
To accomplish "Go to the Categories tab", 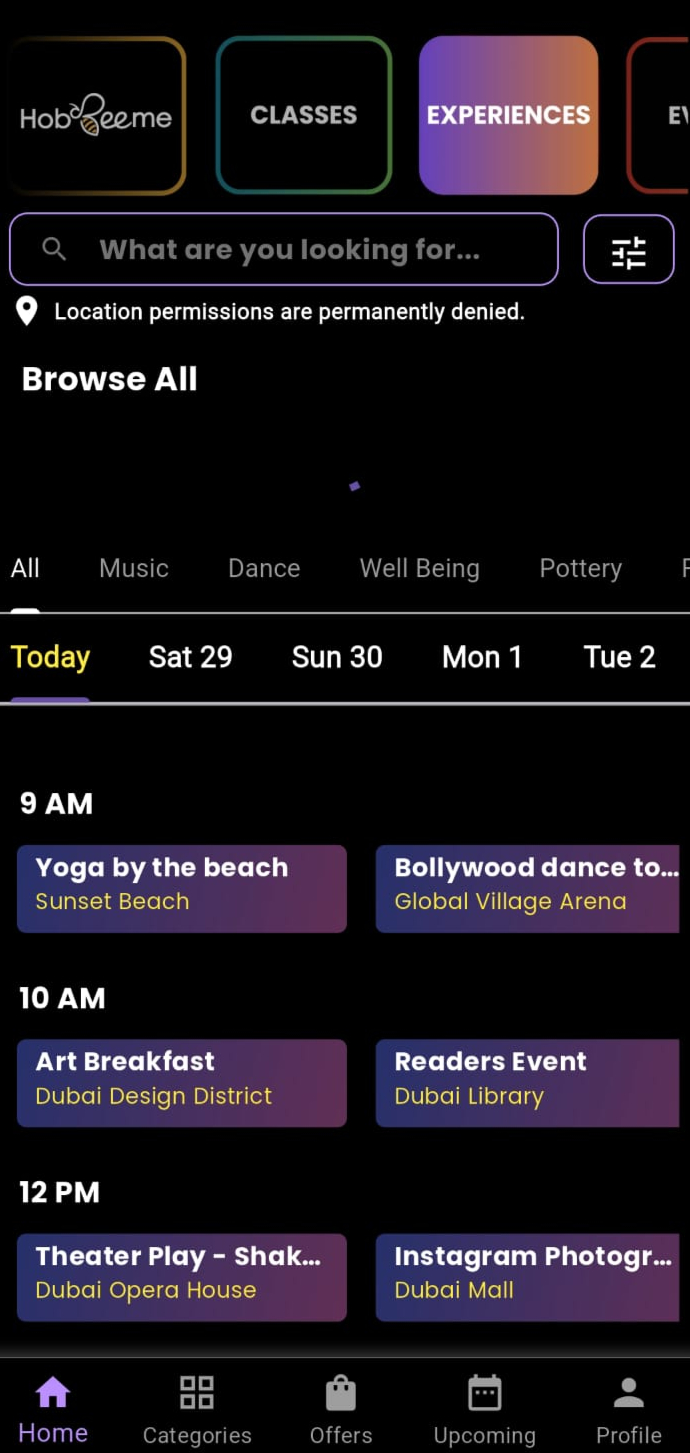I will (197, 1408).
